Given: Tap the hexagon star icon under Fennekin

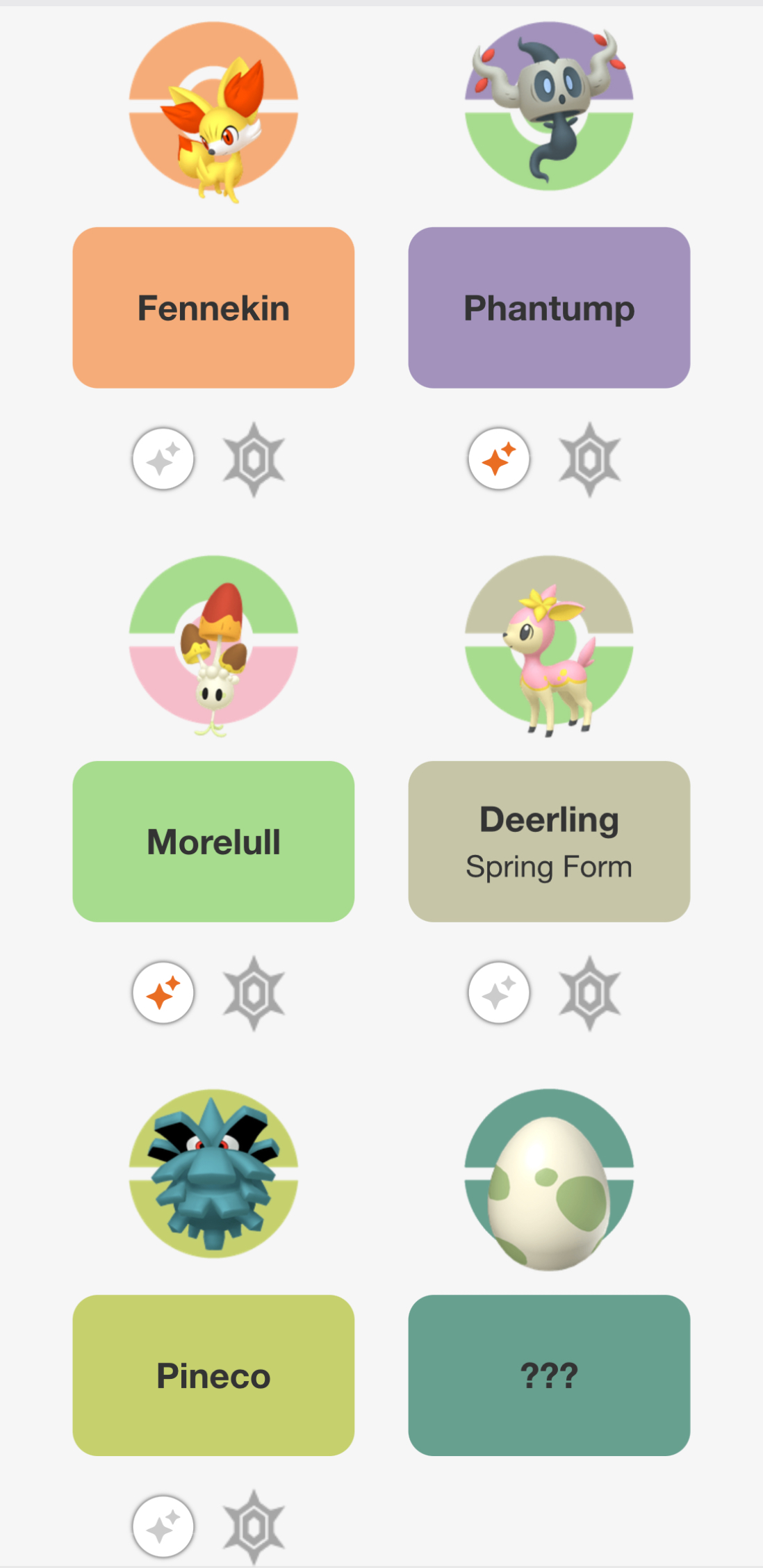Looking at the screenshot, I should pyautogui.click(x=254, y=459).
